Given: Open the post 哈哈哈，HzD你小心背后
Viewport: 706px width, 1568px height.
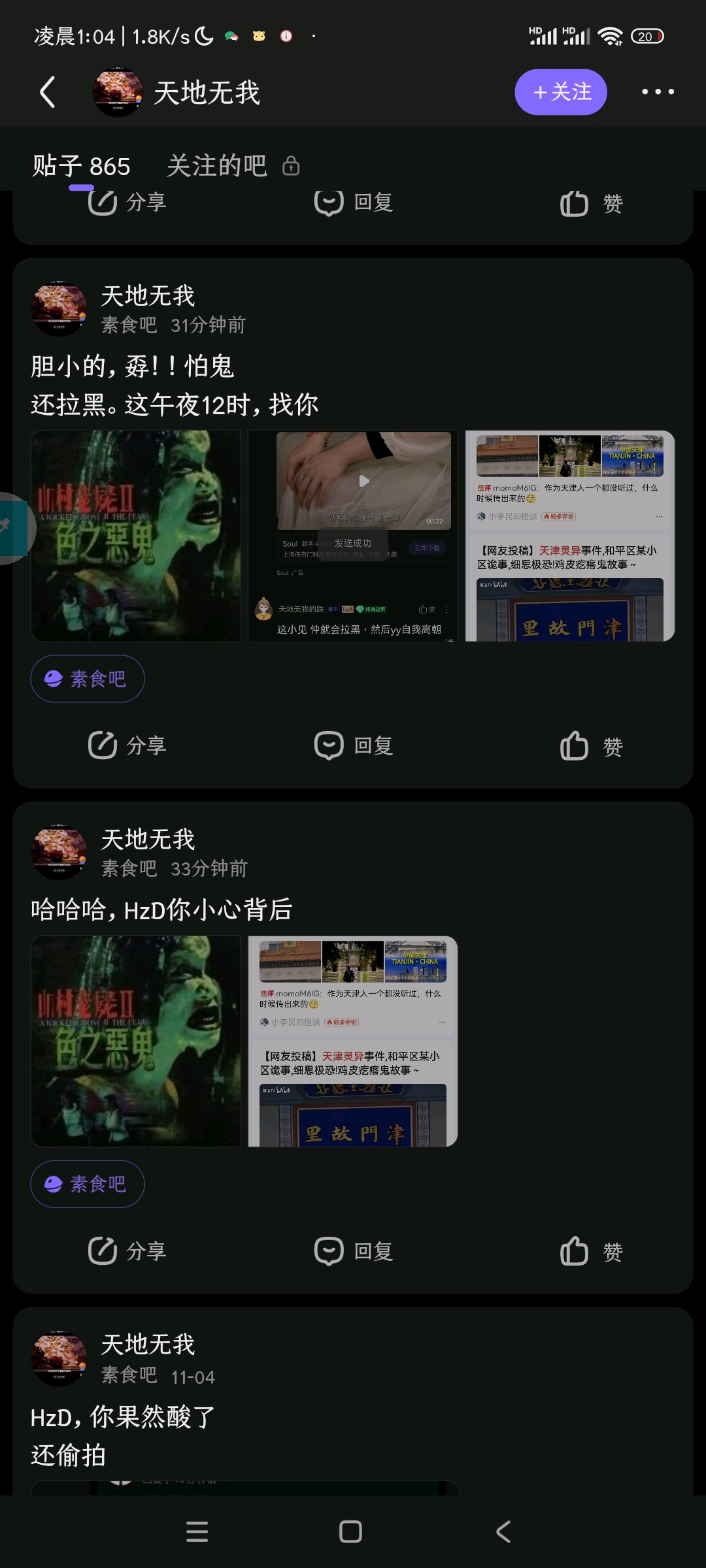Looking at the screenshot, I should [161, 909].
